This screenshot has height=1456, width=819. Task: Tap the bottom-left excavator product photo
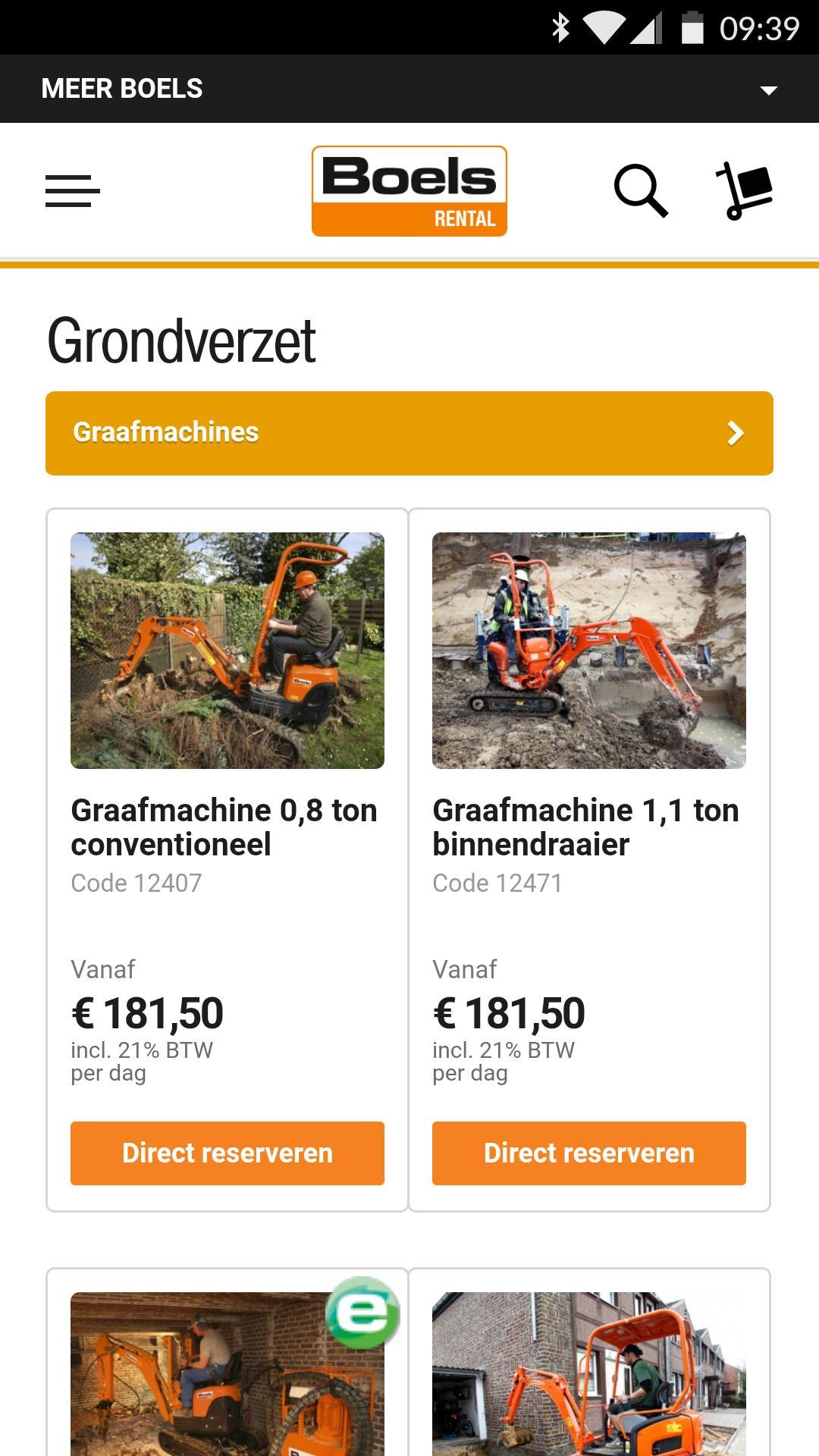pyautogui.click(x=227, y=1388)
